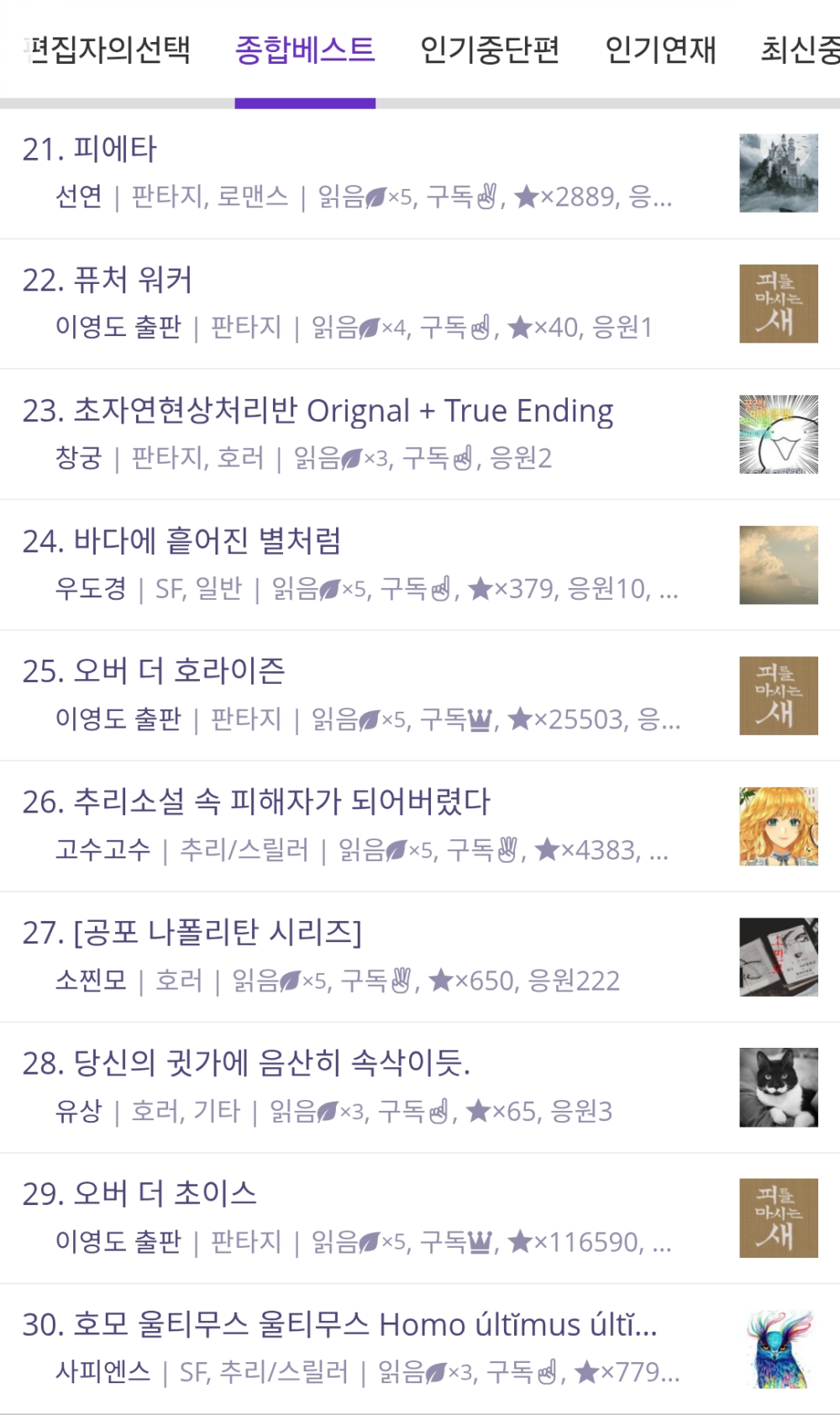Screen dimensions: 840x1415
Task: Open 30. 호모 울티무스 울티무스
Action: [x=339, y=1324]
